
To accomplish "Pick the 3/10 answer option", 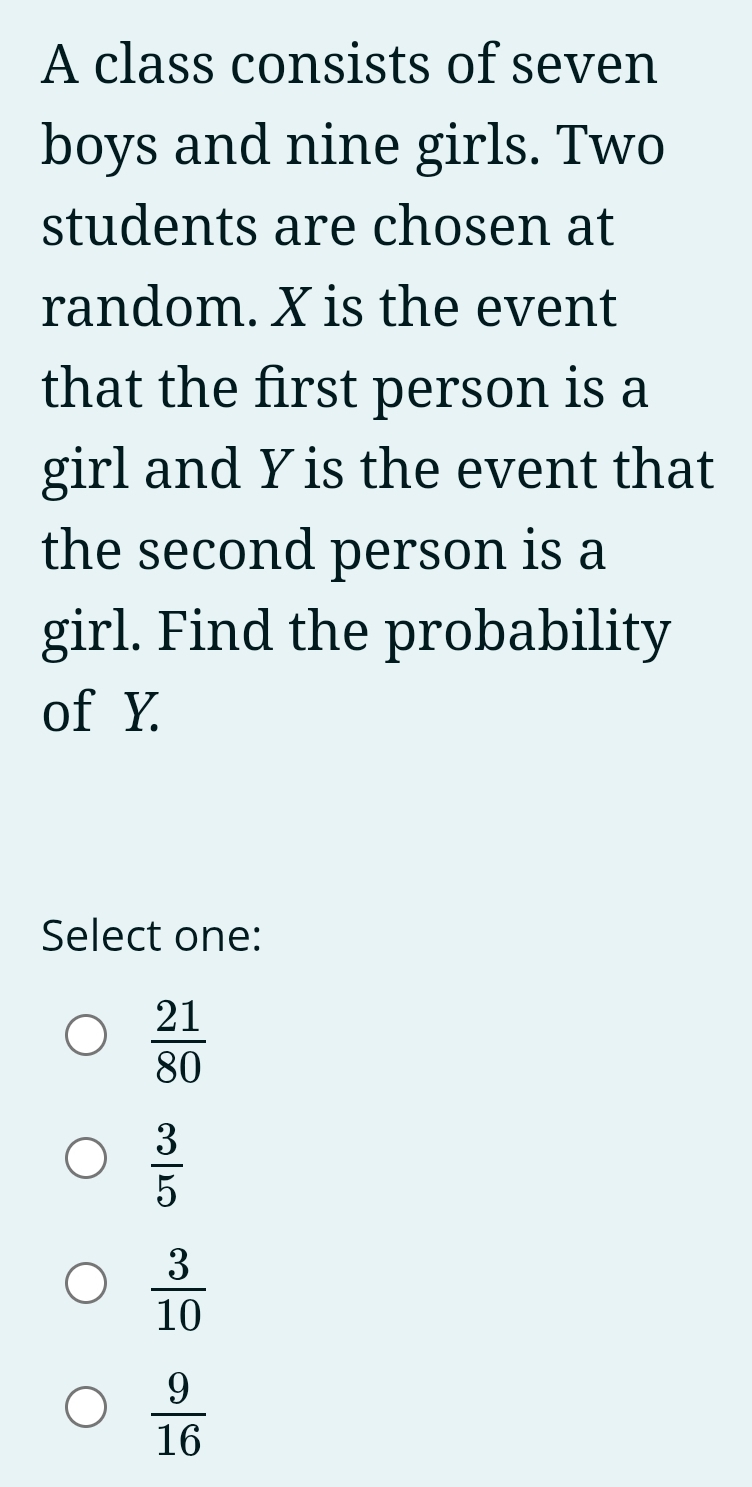I will coord(86,1283).
